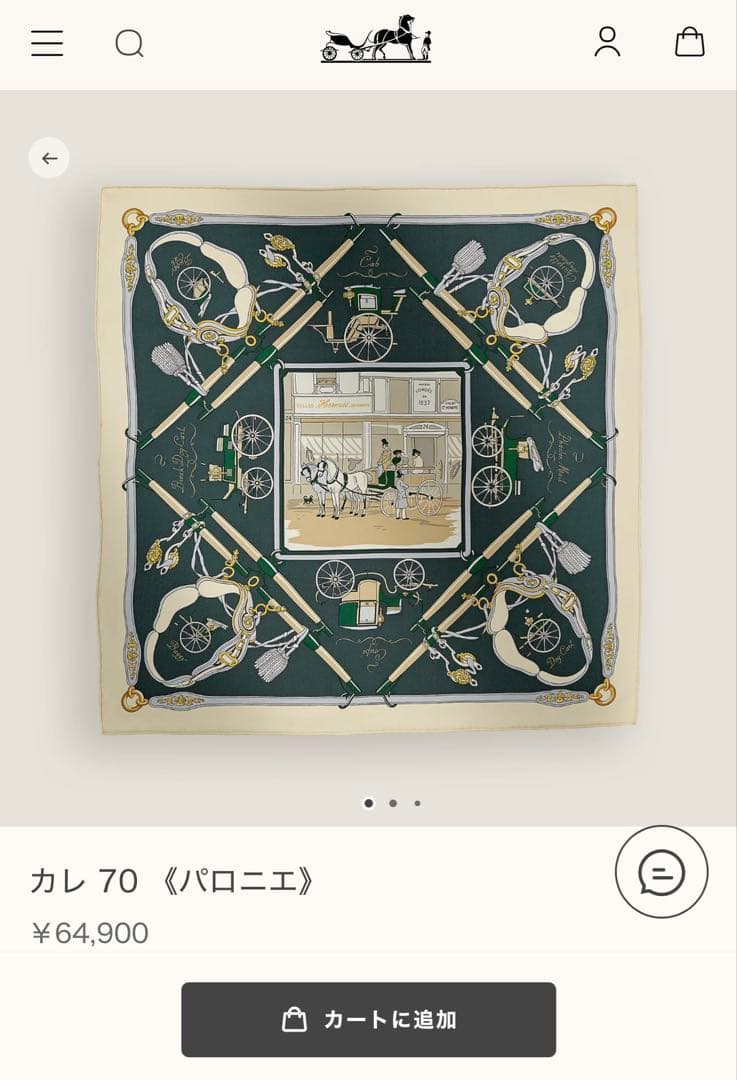Open the scarf product image
737x1080 pixels.
coord(368,458)
